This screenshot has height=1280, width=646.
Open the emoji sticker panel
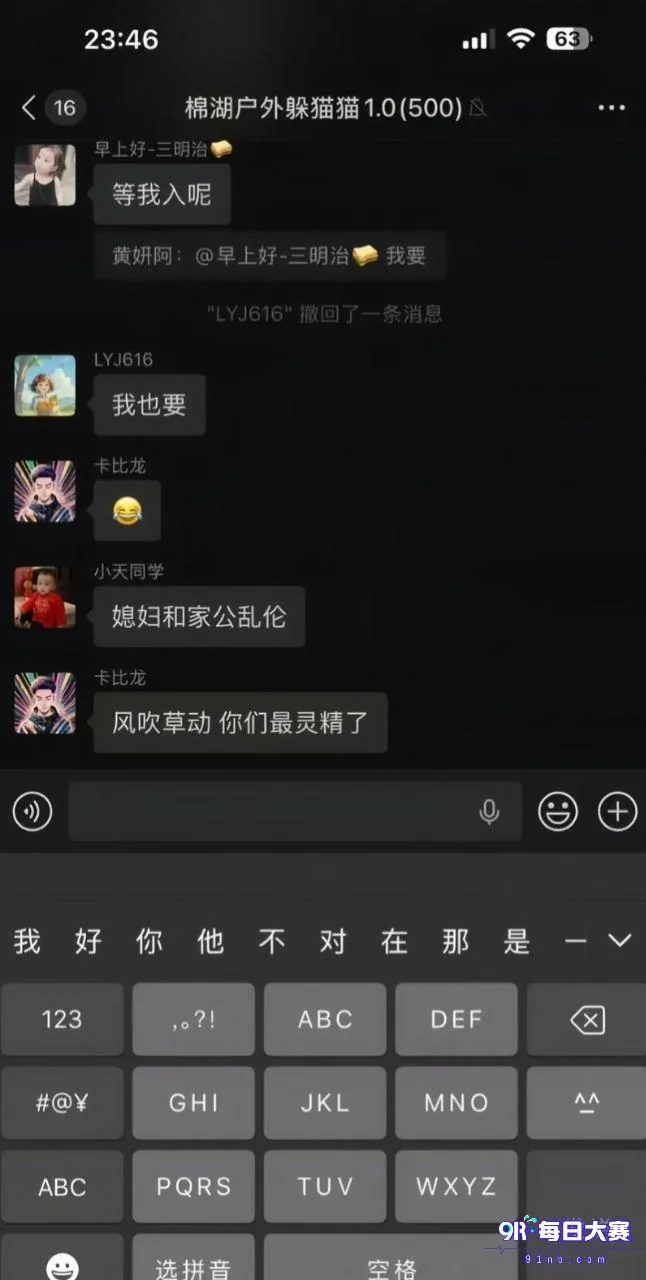558,811
